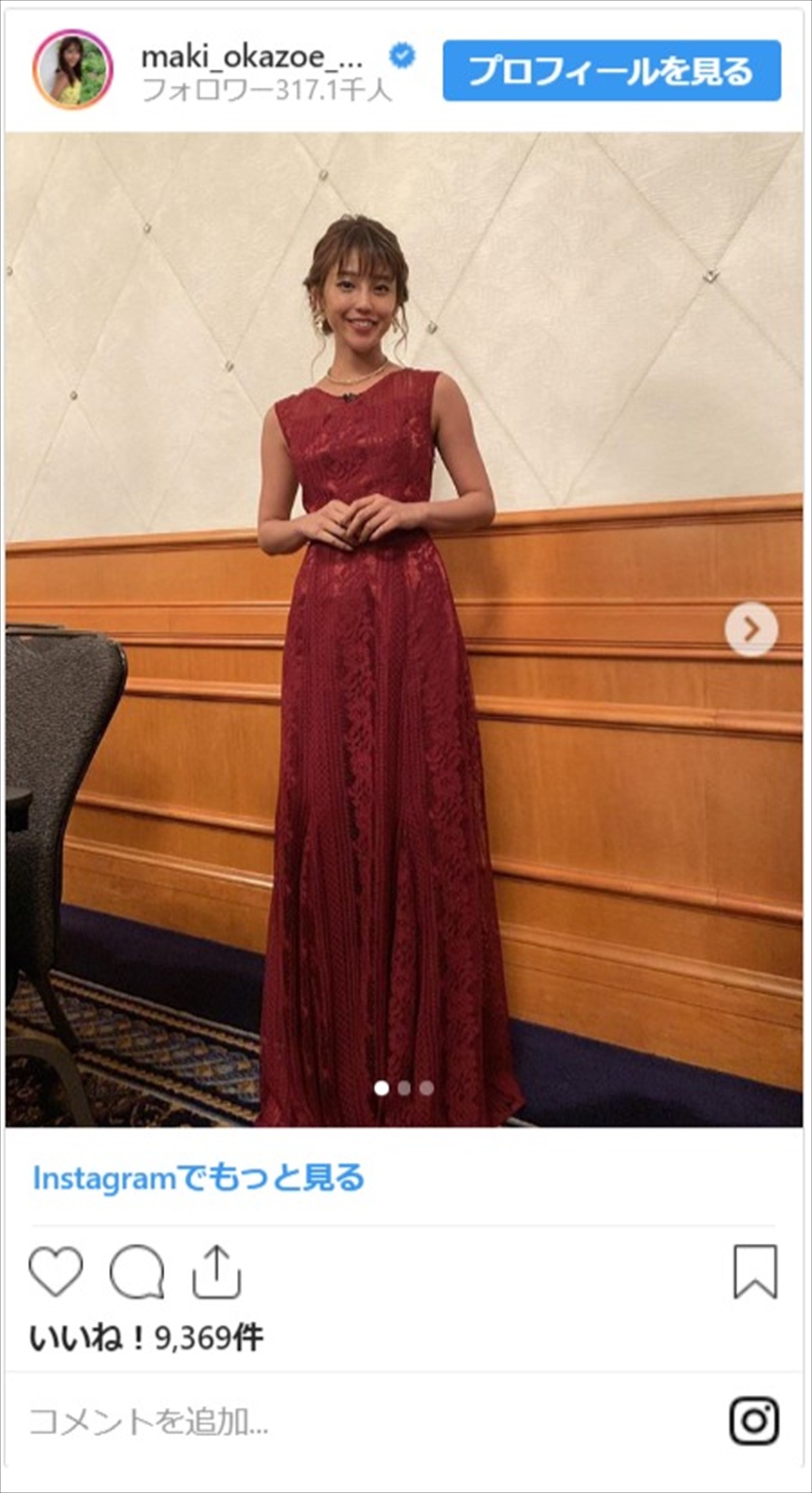Open Instagramでもっと見る link
812x1493 pixels.
point(198,1178)
